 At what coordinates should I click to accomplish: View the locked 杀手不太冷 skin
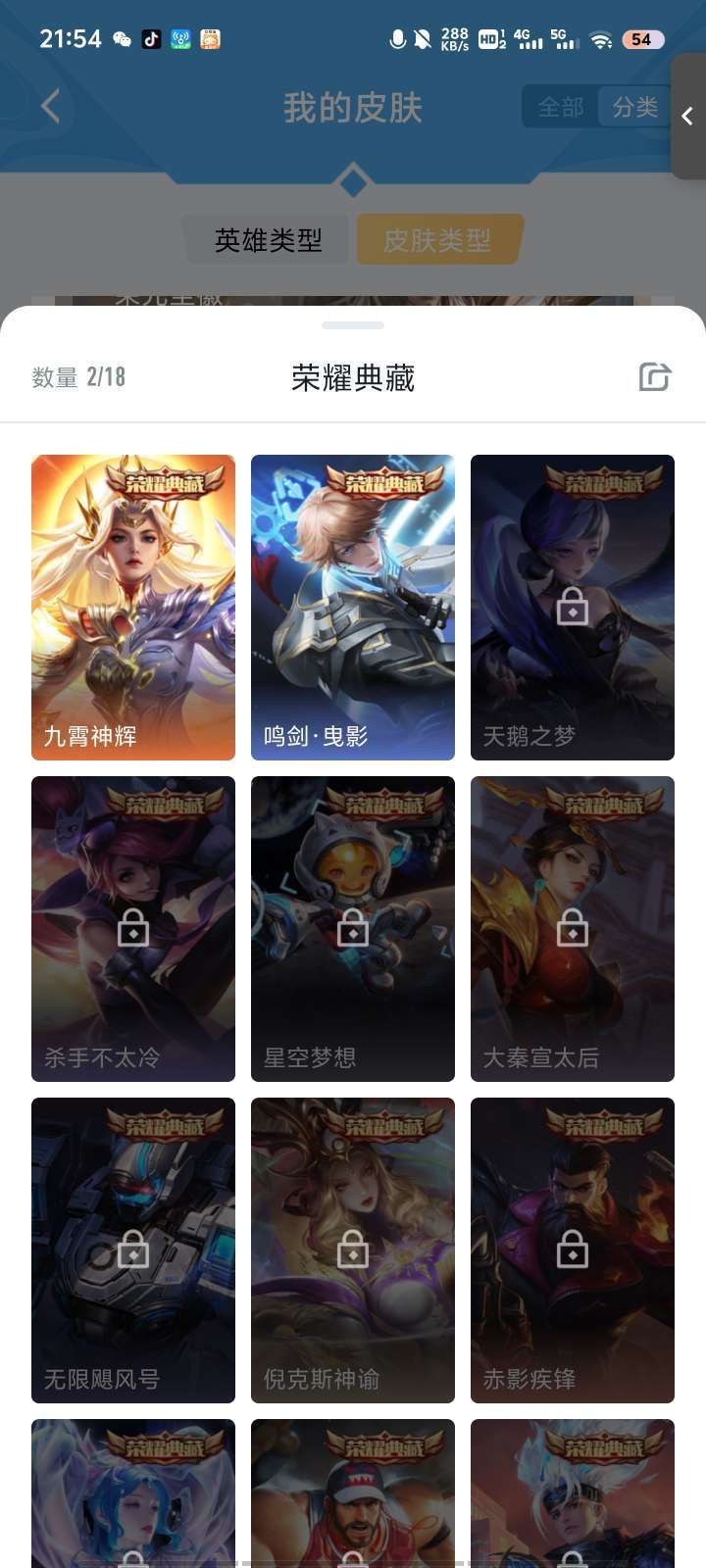[133, 929]
